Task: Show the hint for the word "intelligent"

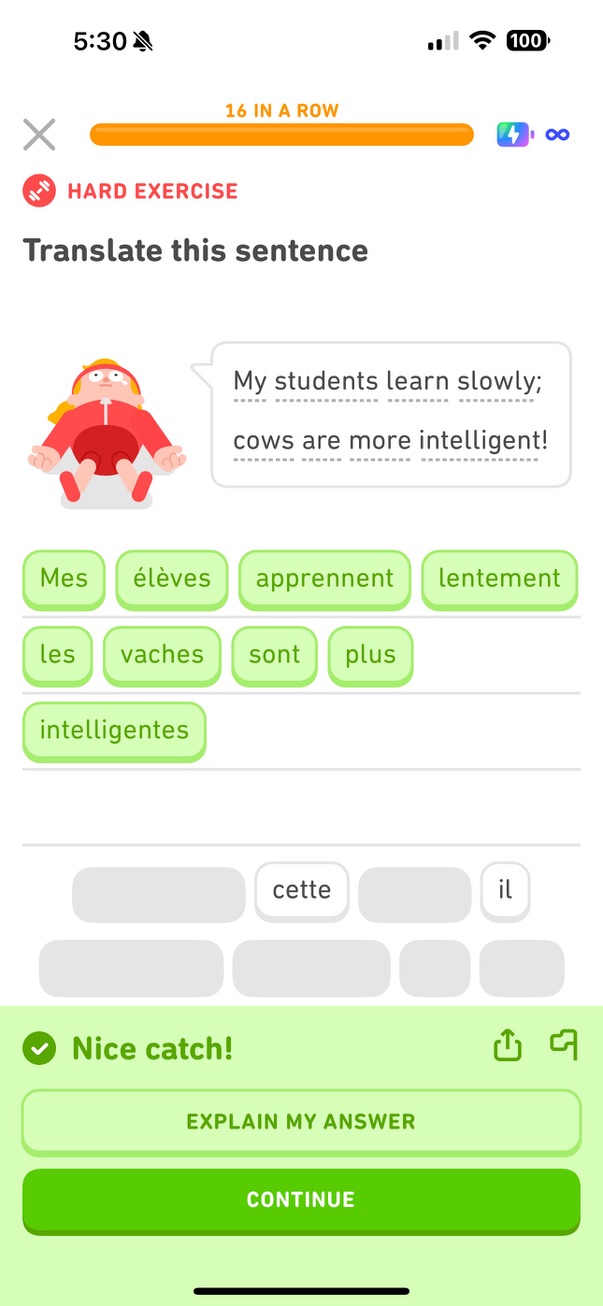Action: tap(483, 441)
